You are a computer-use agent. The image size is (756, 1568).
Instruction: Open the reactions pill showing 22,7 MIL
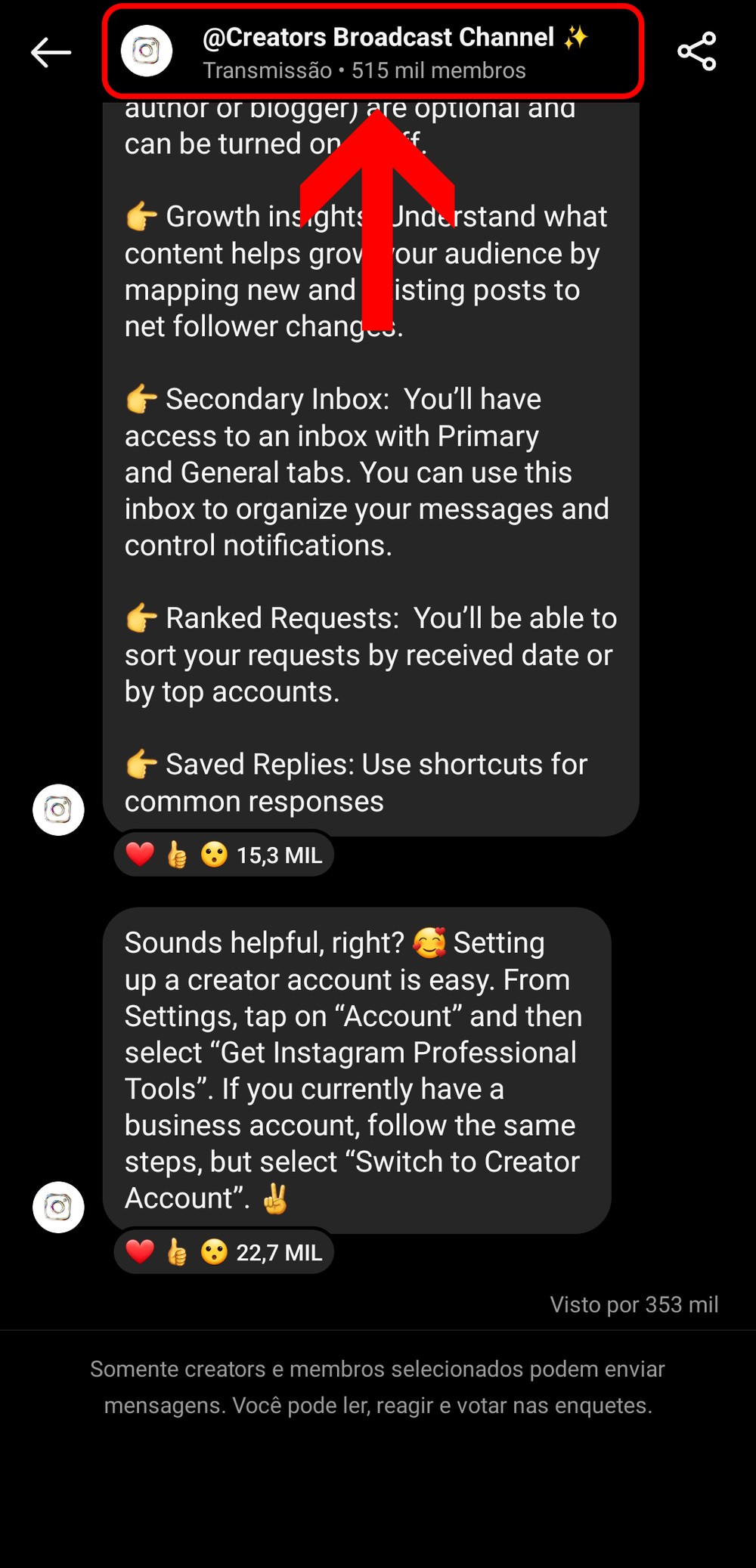tap(224, 1252)
